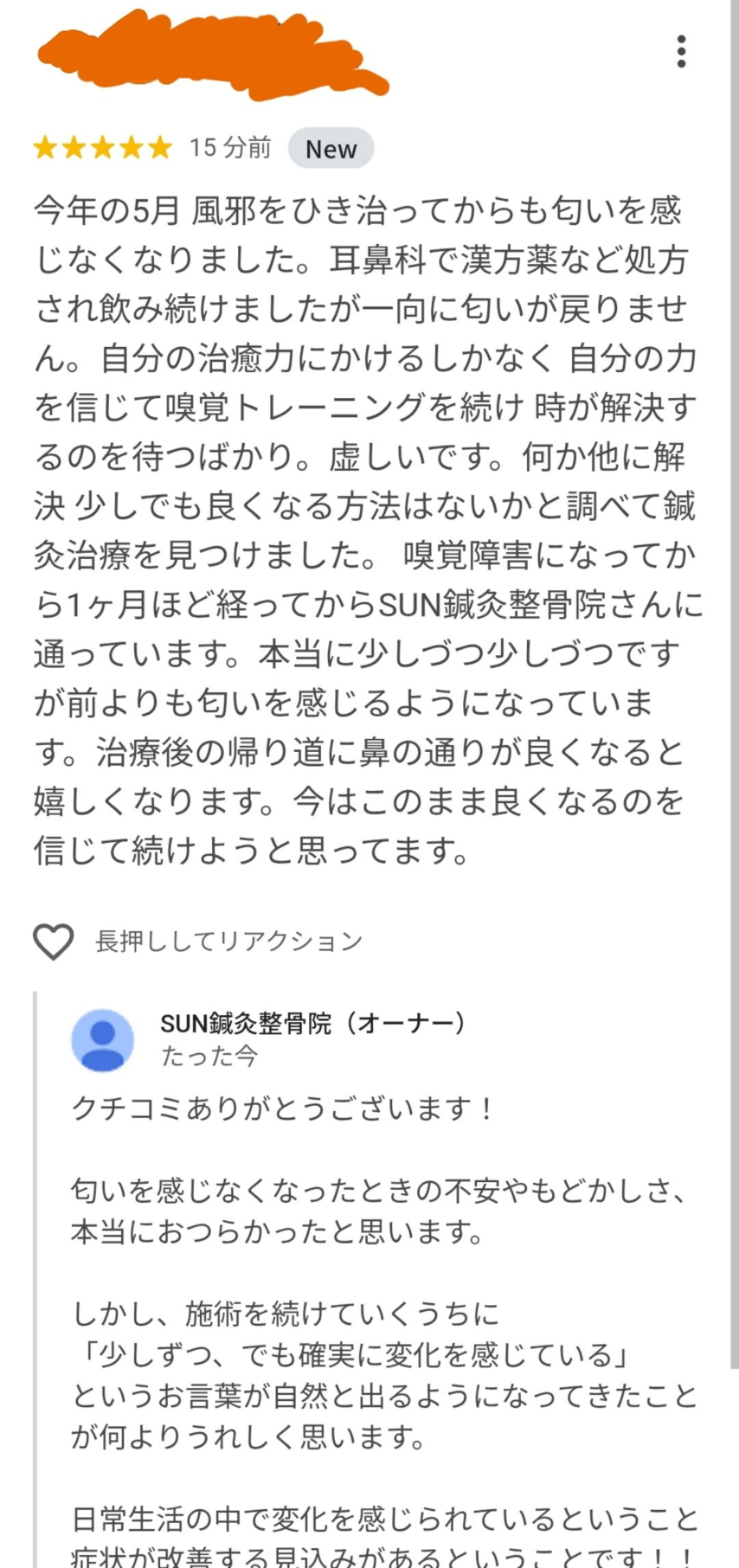Open the review's three-dot overflow menu

[x=681, y=52]
